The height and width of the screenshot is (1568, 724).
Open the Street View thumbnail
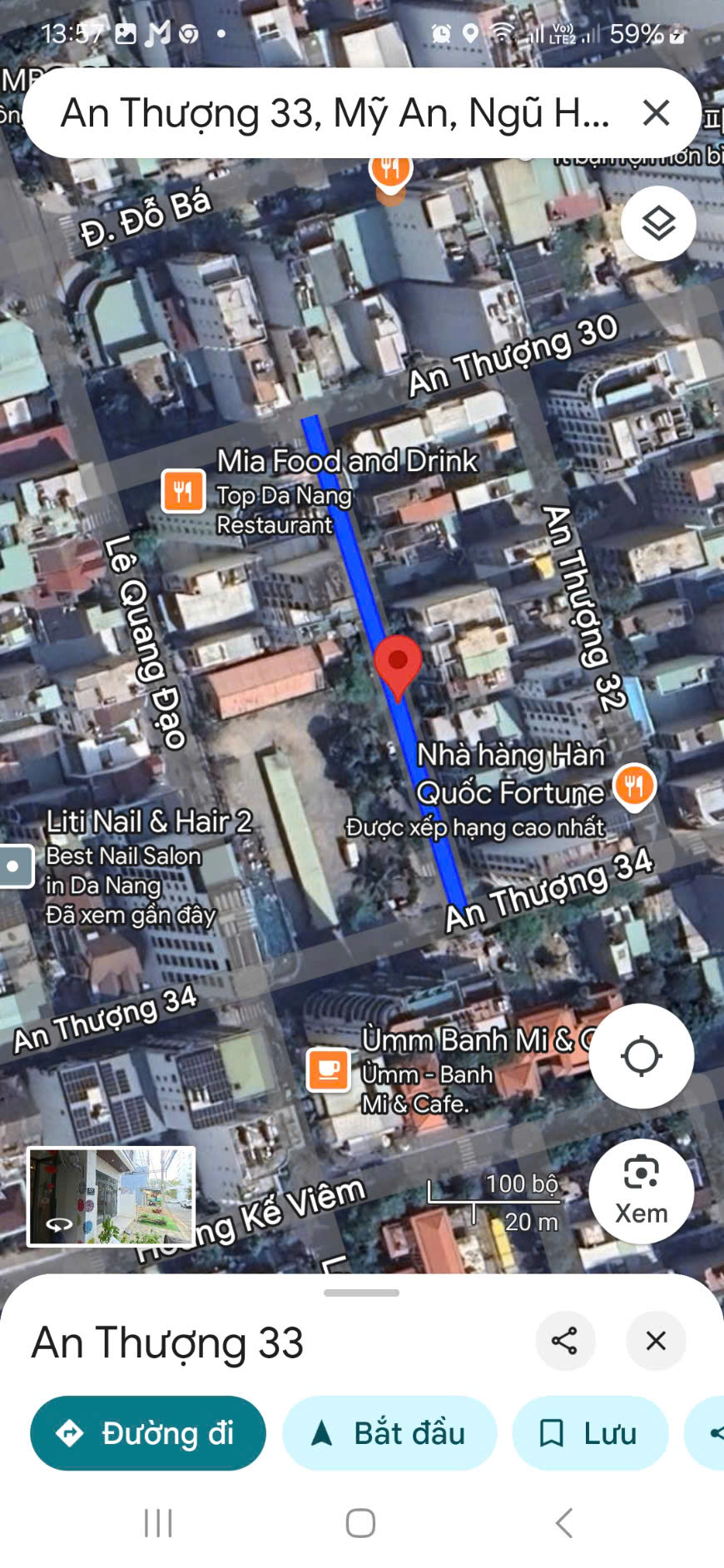(112, 1196)
